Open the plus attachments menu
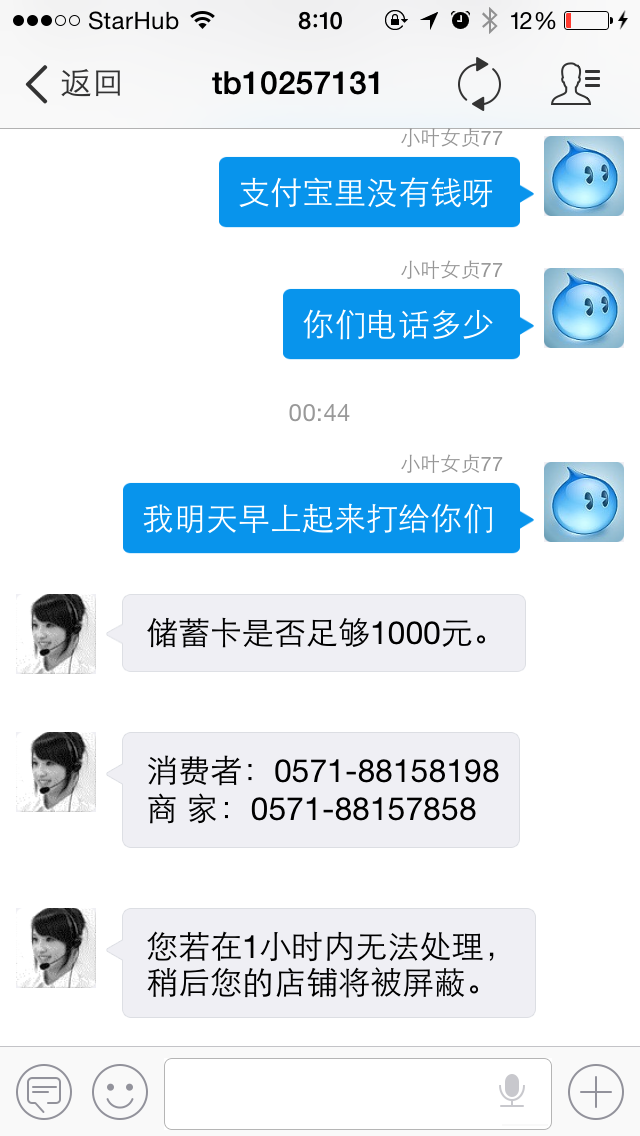This screenshot has width=640, height=1136. pyautogui.click(x=595, y=1092)
